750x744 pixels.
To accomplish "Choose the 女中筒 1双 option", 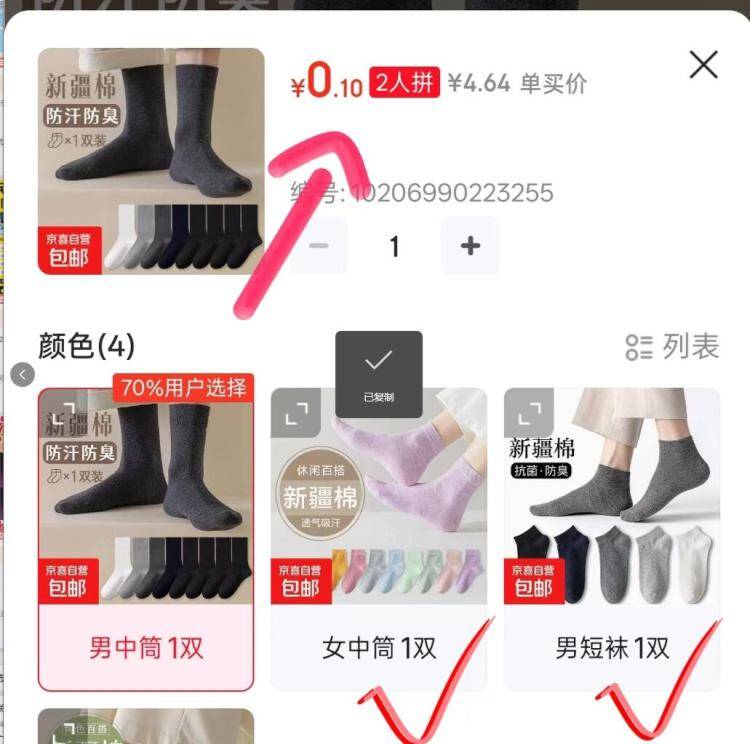I will (379, 647).
